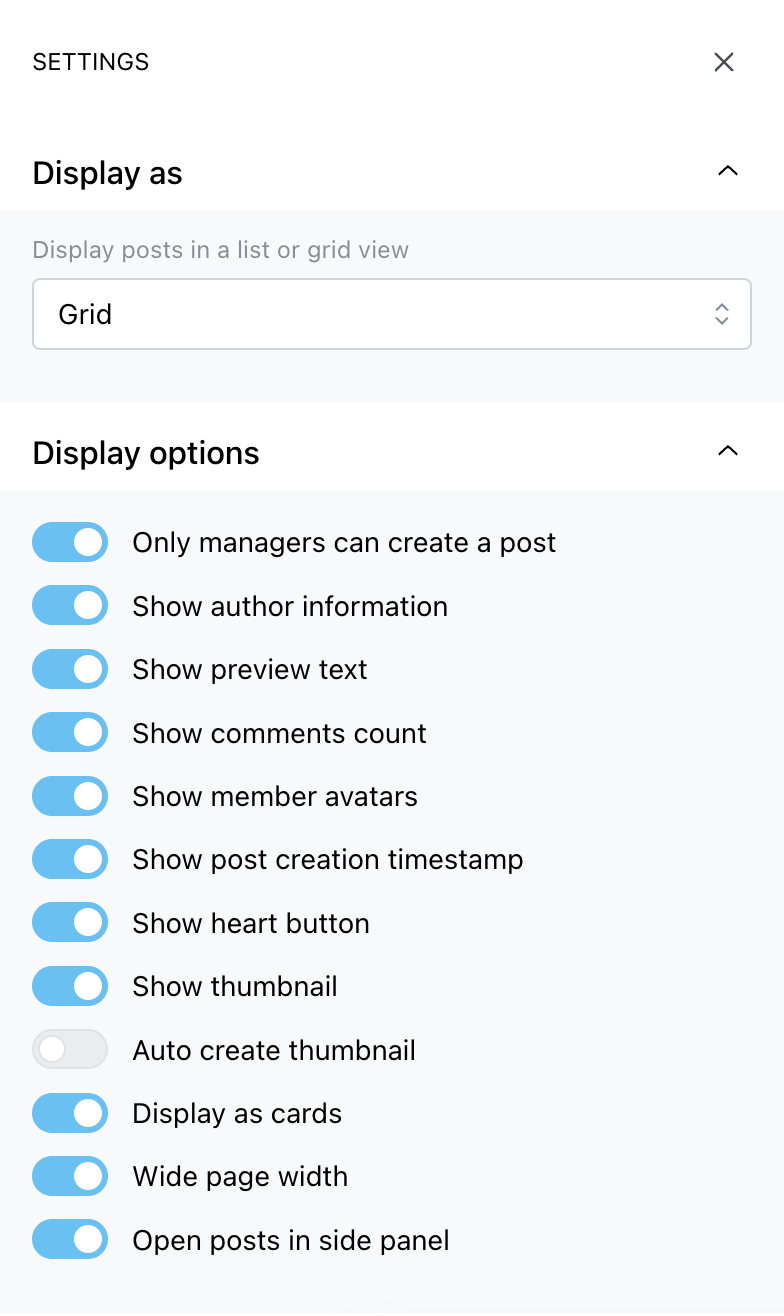Toggle Show post creation timestamp
This screenshot has width=784, height=1316.
(70, 860)
